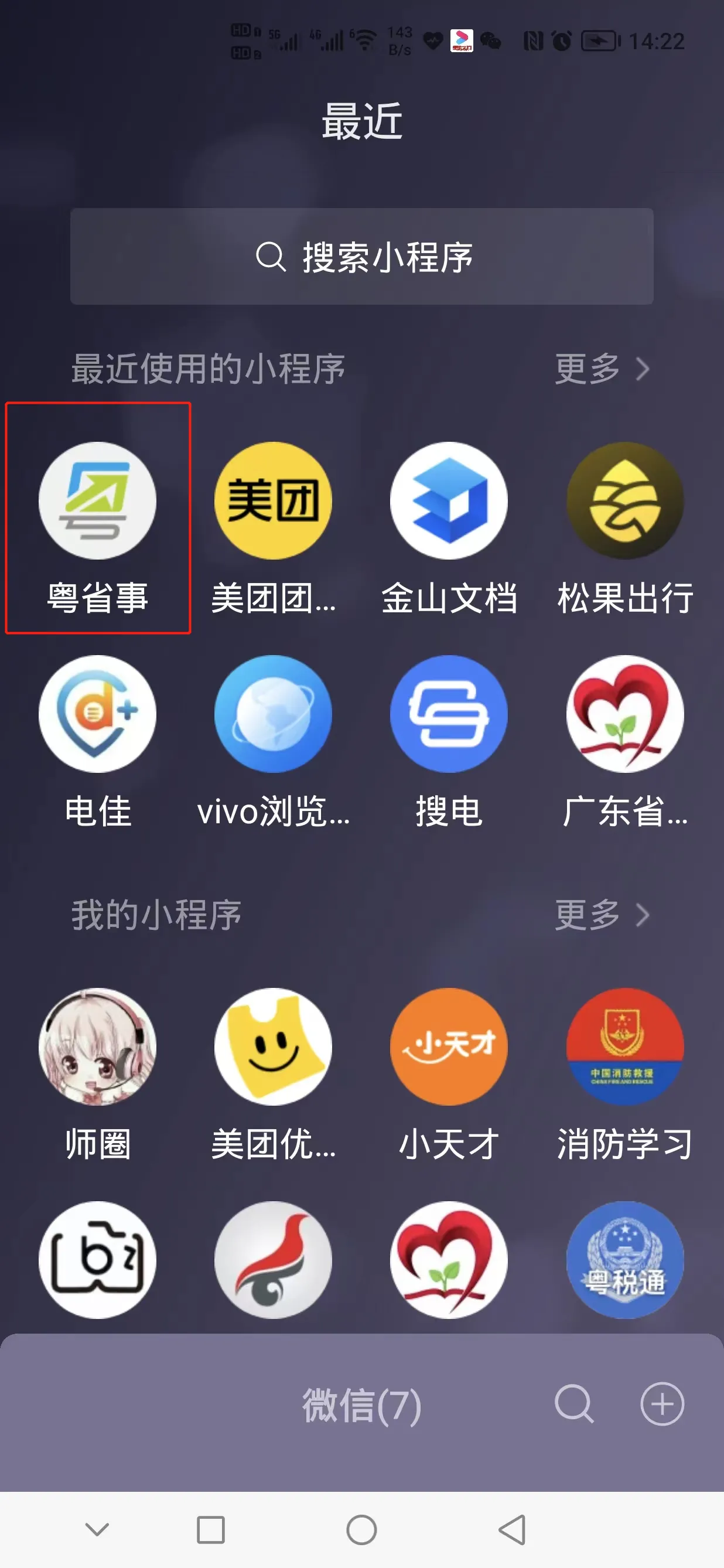Go to the system home screen
The image size is (724, 1568).
pyautogui.click(x=361, y=1530)
